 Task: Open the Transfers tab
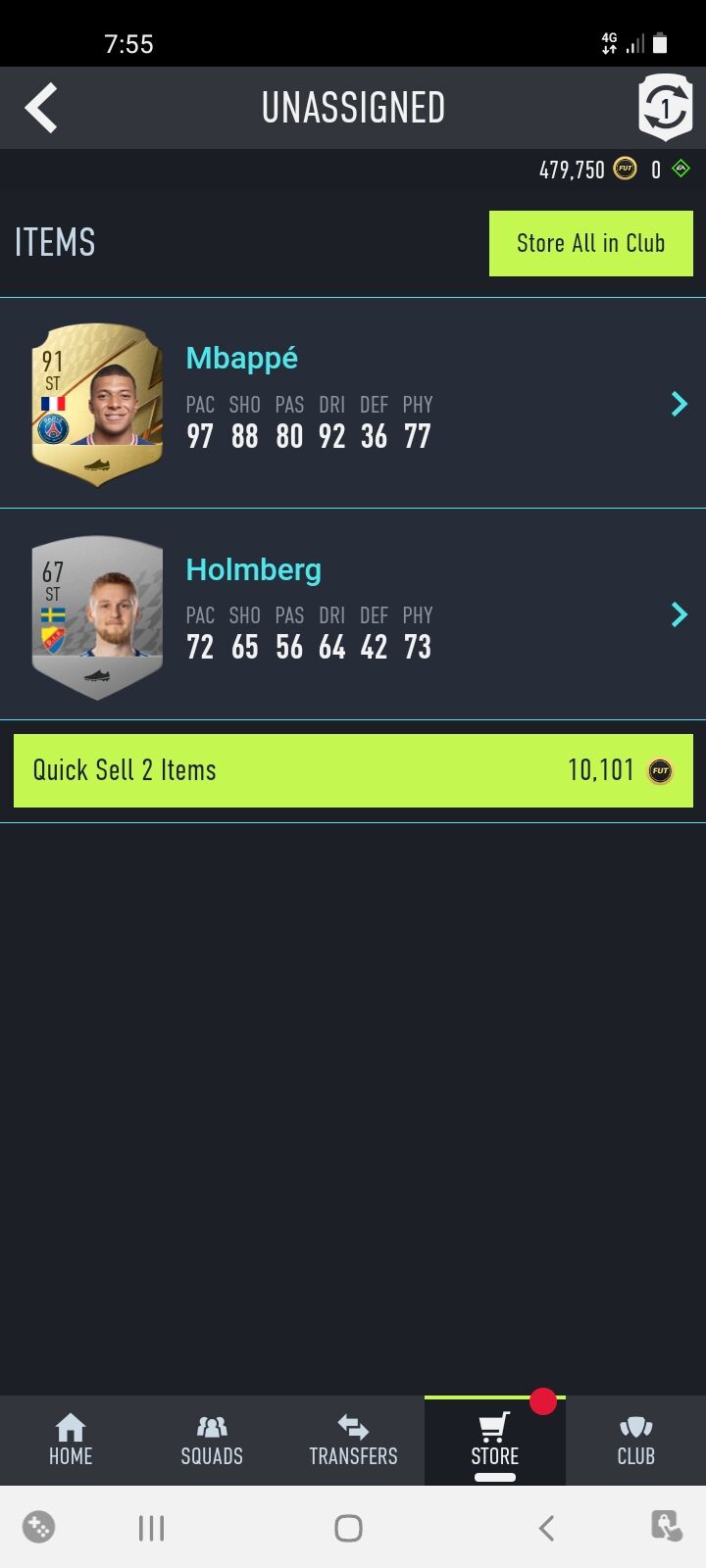point(353,1440)
